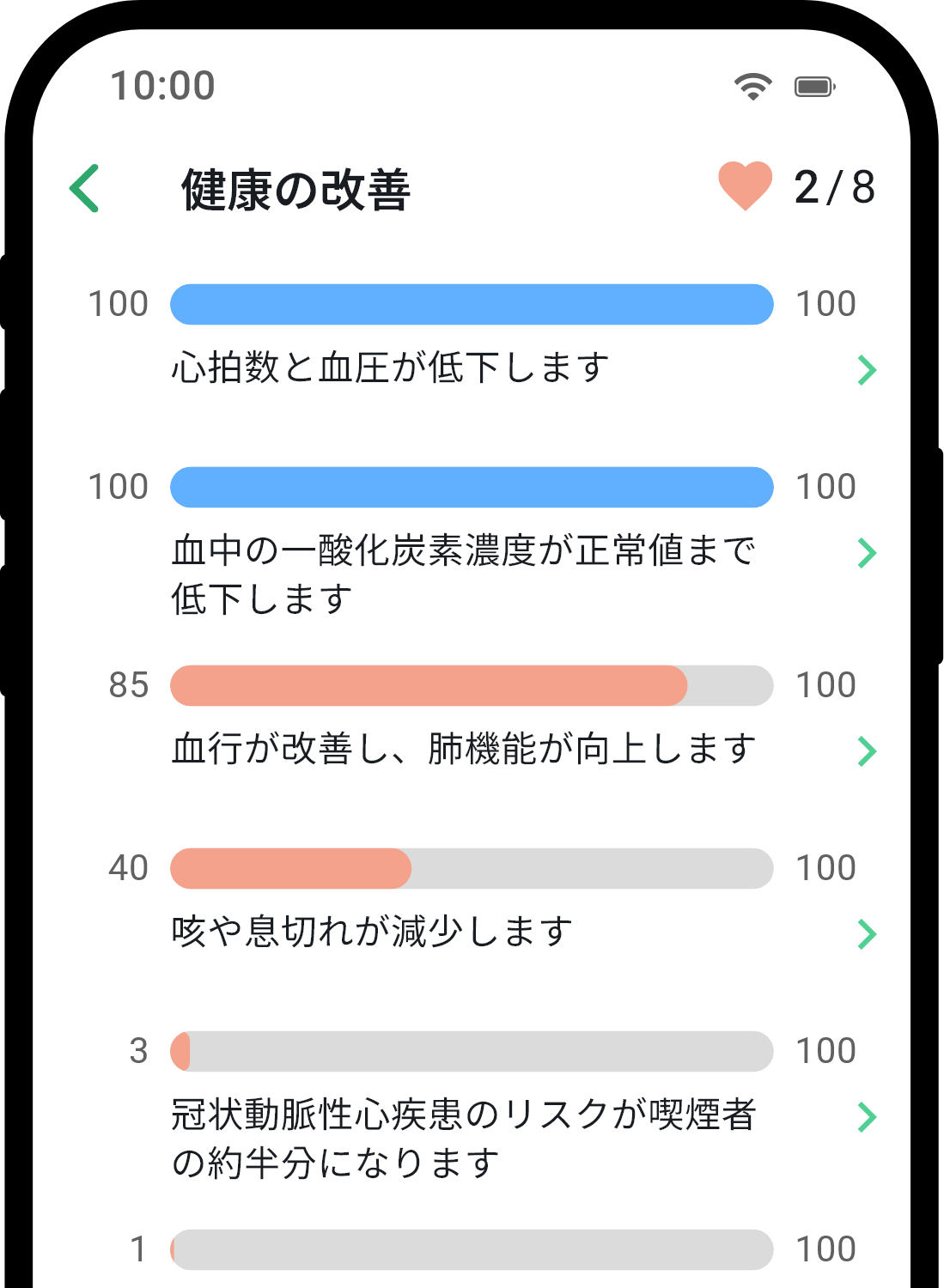This screenshot has width=944, height=1288.
Task: Tap the full blue progress bar at top
Action: pos(472,304)
